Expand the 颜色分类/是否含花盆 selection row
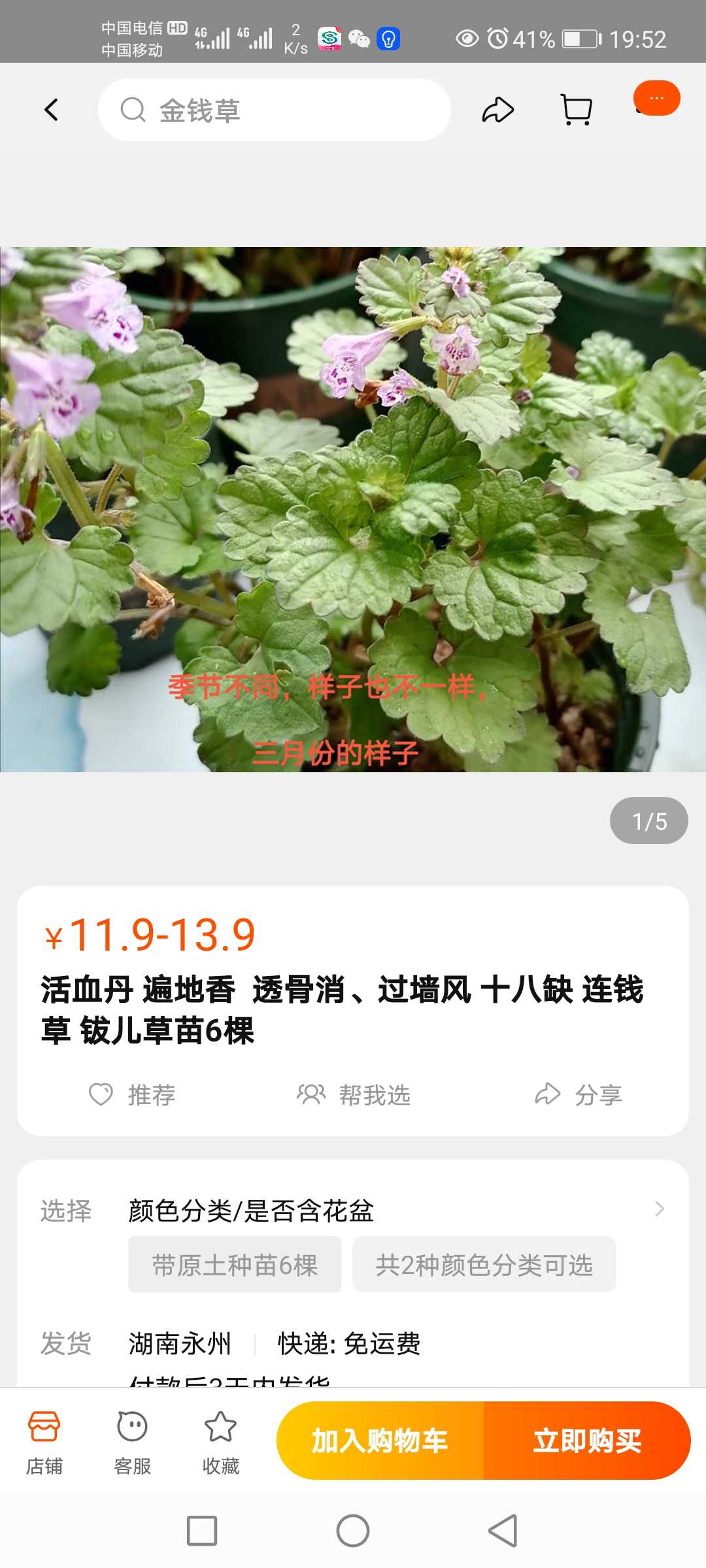 pyautogui.click(x=392, y=1210)
